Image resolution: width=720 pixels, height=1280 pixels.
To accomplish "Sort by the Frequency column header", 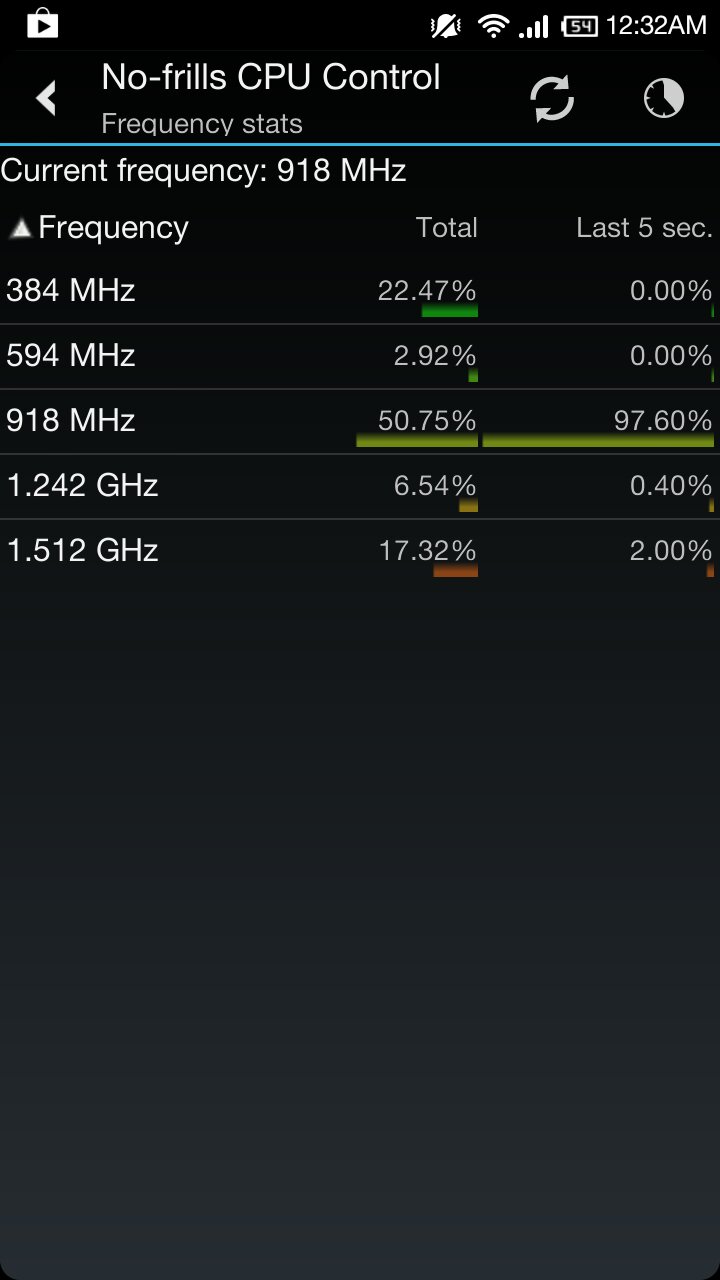I will pyautogui.click(x=99, y=228).
